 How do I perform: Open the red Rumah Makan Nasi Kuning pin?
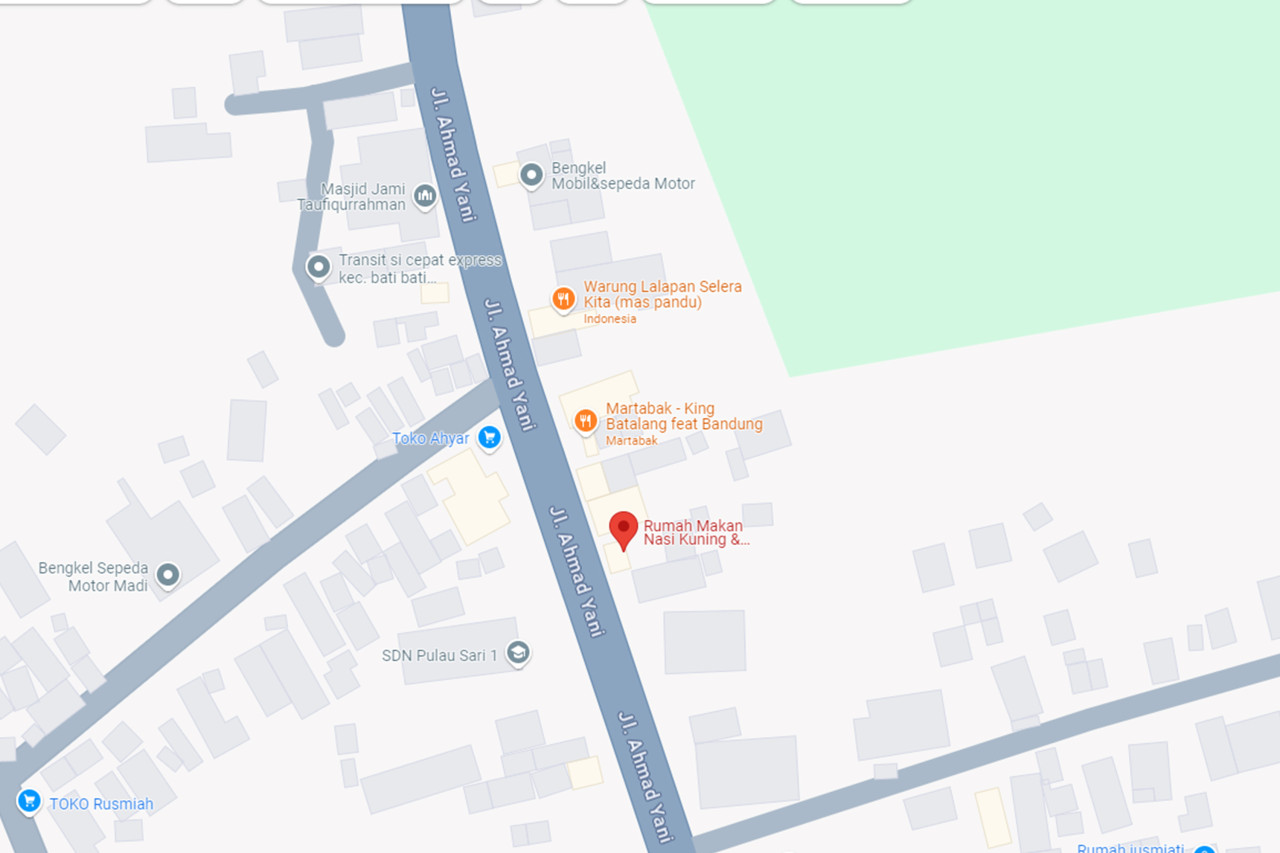point(624,529)
